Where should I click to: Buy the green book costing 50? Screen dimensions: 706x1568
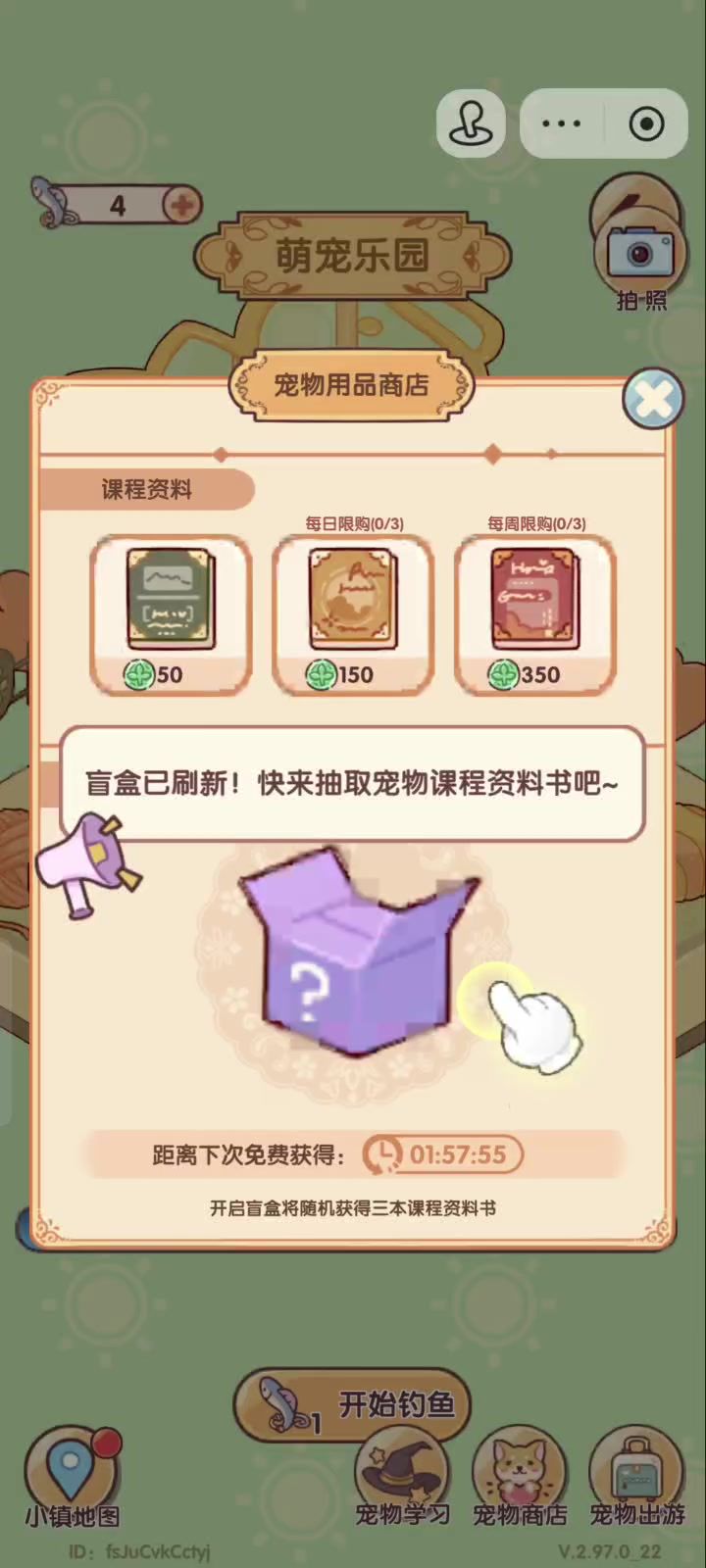171,615
